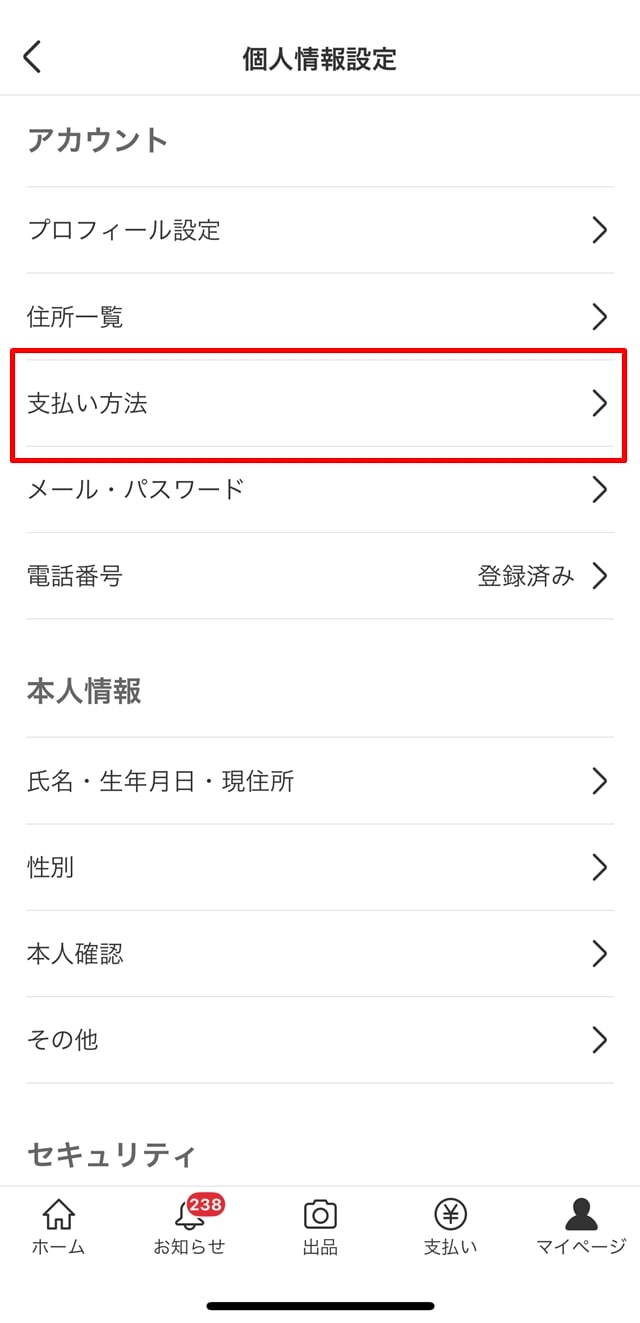The height and width of the screenshot is (1323, 640).
Task: Open 性別 gender setting
Action: pyautogui.click(x=319, y=867)
